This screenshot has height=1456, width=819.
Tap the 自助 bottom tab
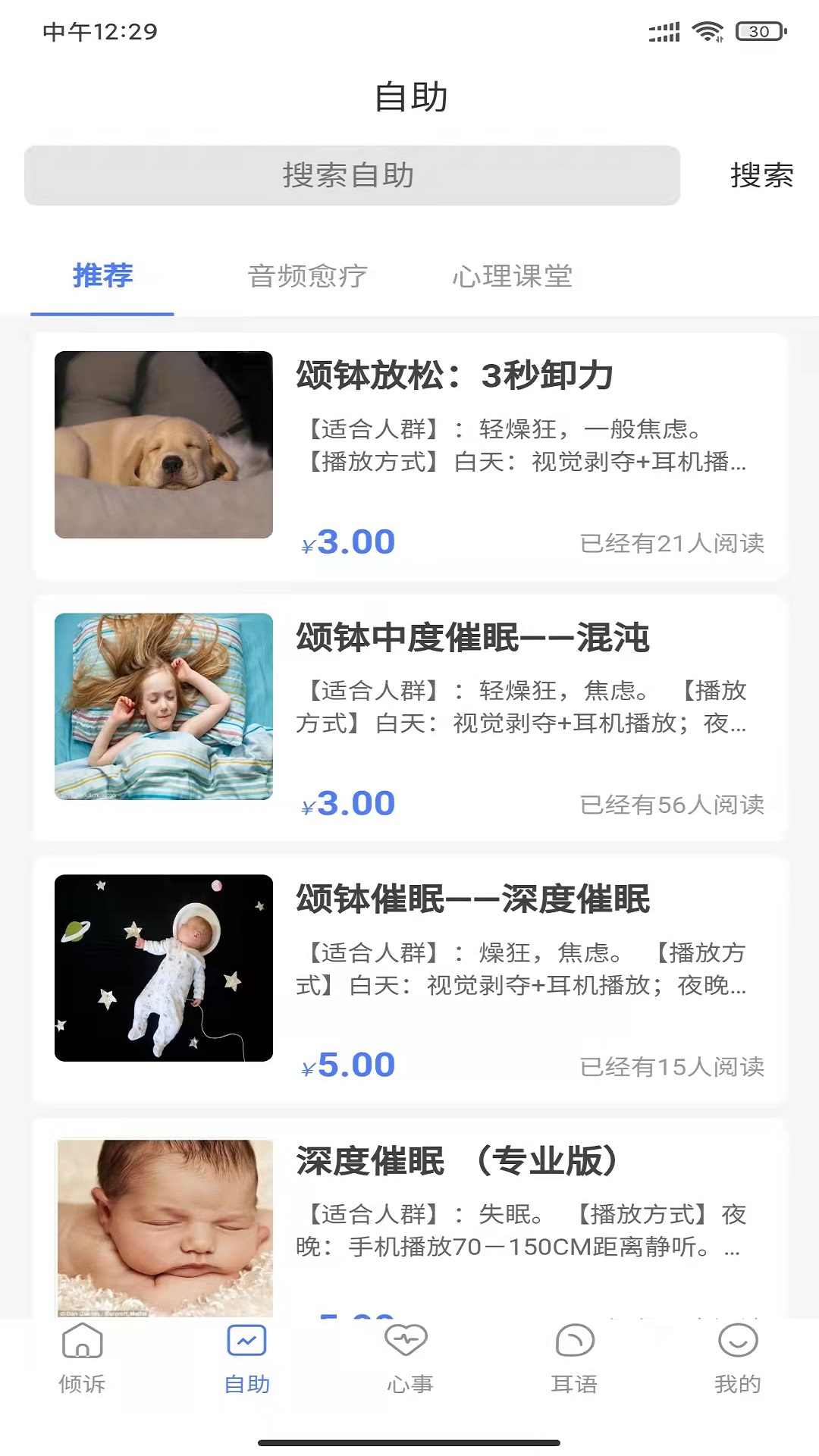point(246,1359)
